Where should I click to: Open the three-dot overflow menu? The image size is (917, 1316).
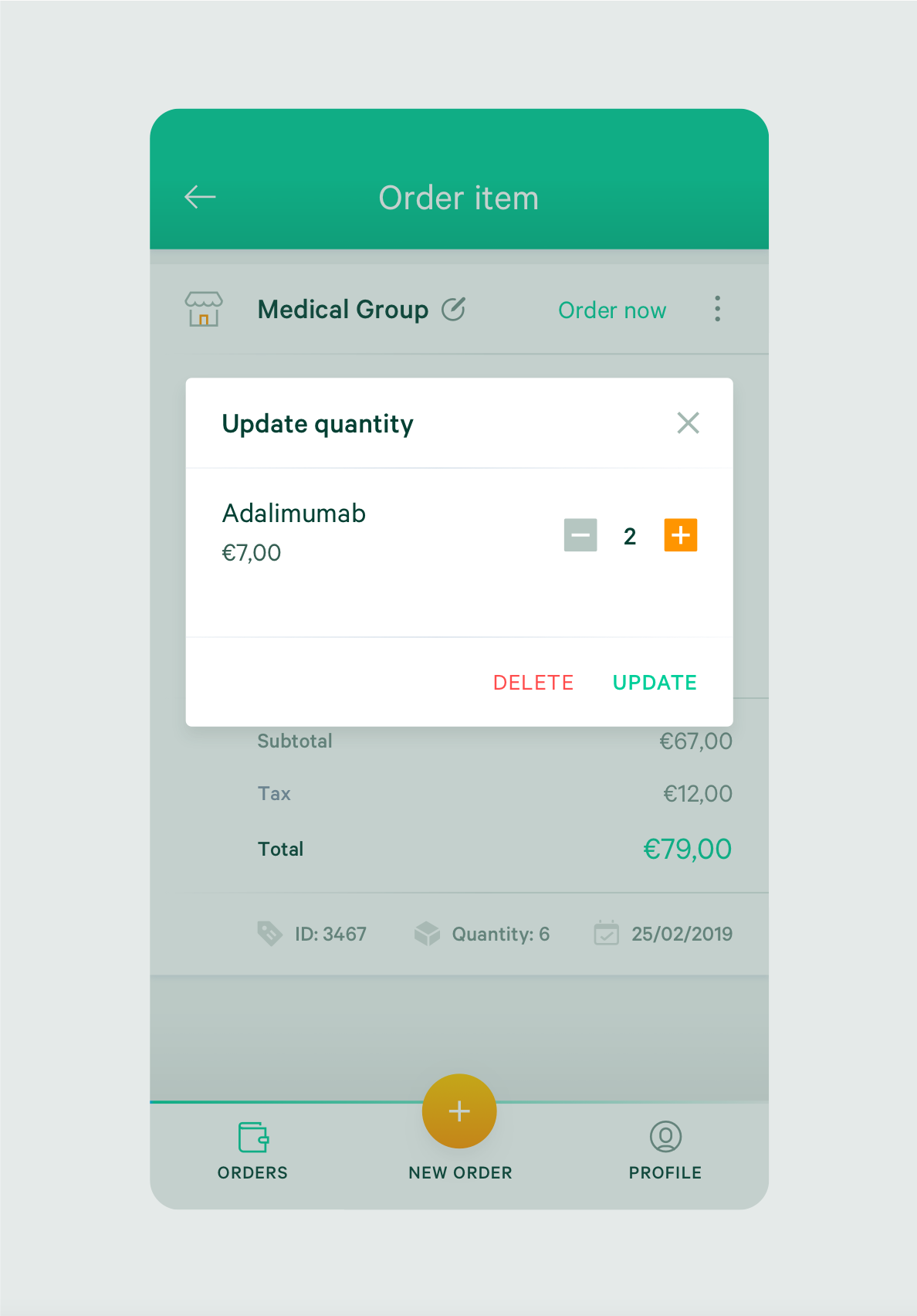click(717, 309)
